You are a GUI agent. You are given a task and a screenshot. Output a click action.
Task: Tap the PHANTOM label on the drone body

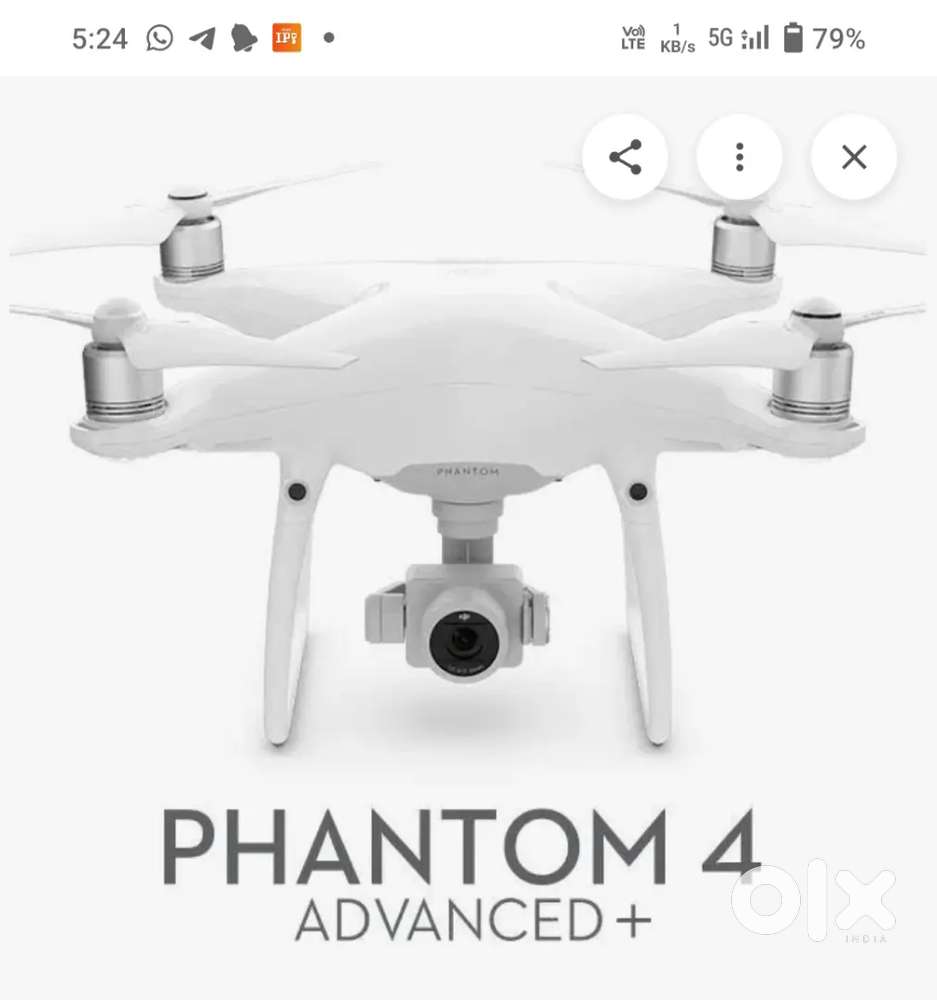click(468, 470)
